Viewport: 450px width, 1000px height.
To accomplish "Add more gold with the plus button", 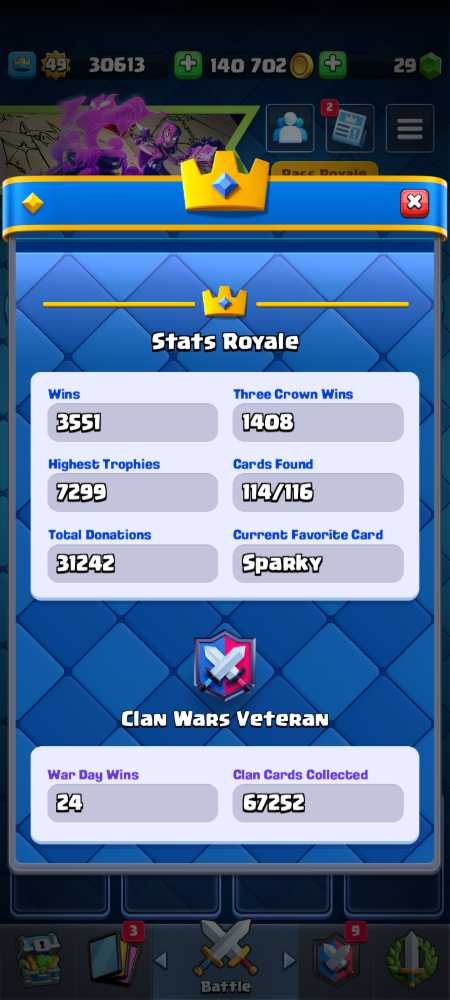I will 188,65.
